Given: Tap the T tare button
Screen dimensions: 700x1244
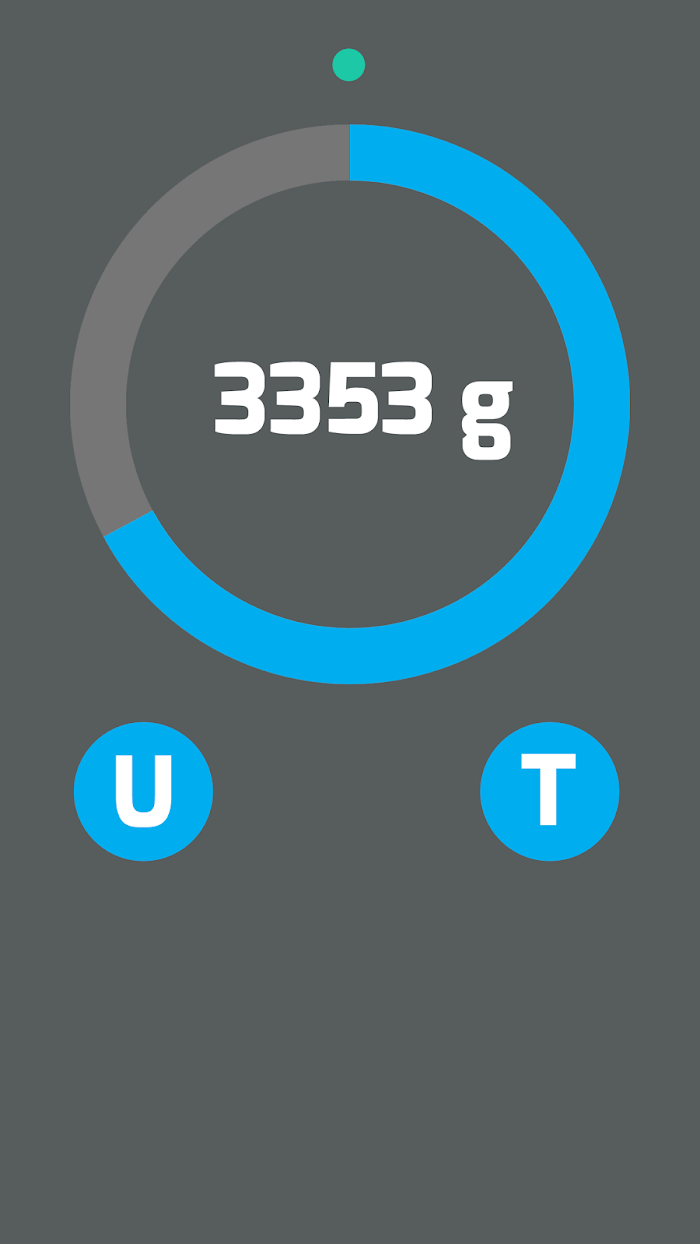Looking at the screenshot, I should (x=549, y=791).
